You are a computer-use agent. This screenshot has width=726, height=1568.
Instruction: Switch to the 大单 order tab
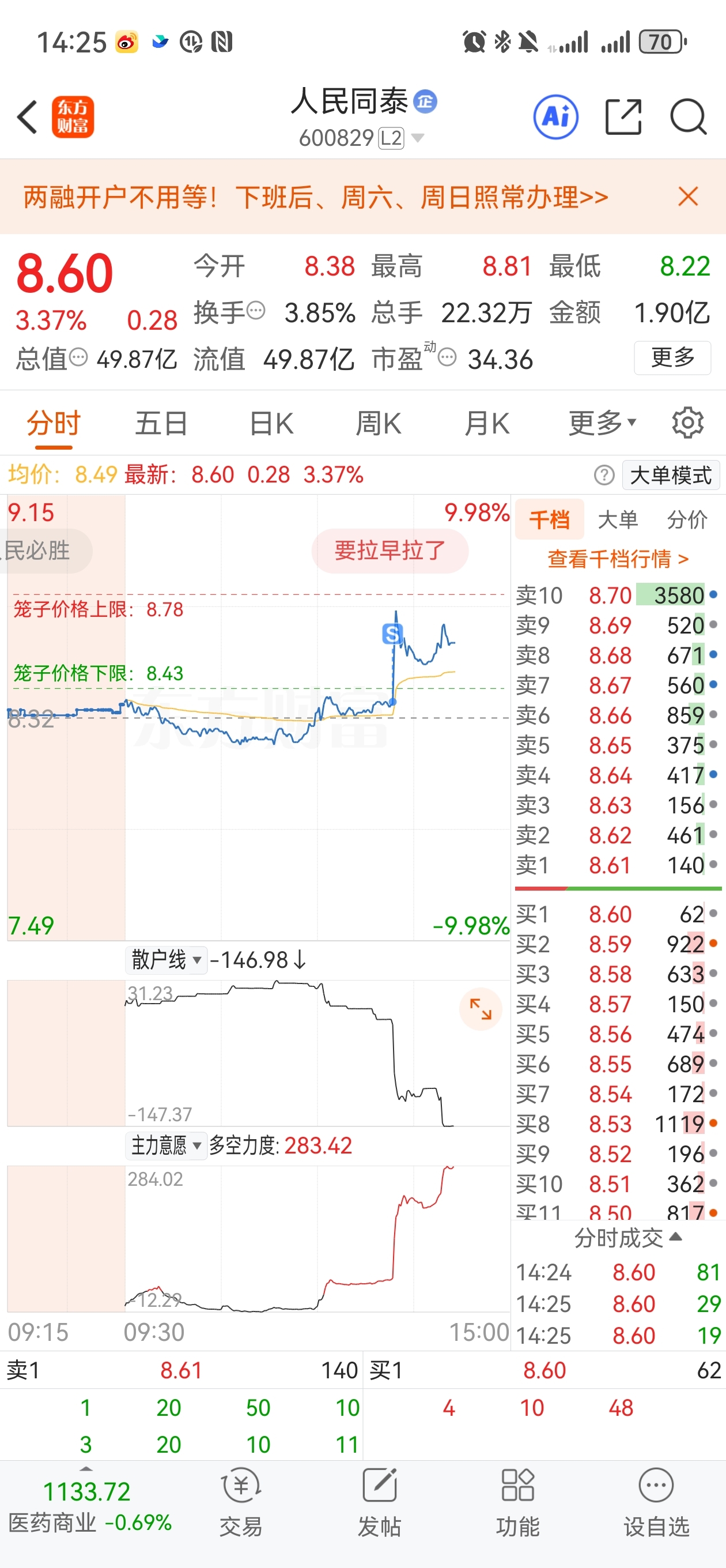coord(618,520)
